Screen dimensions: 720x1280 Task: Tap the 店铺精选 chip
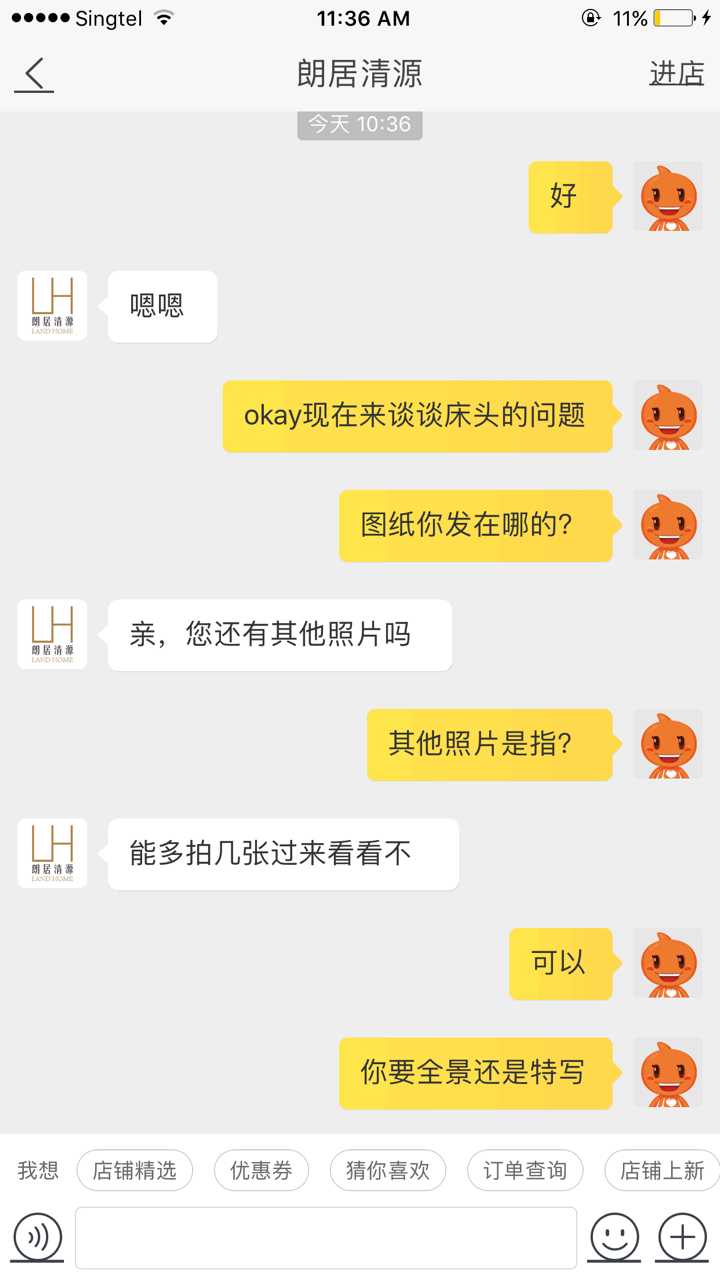(x=134, y=1170)
